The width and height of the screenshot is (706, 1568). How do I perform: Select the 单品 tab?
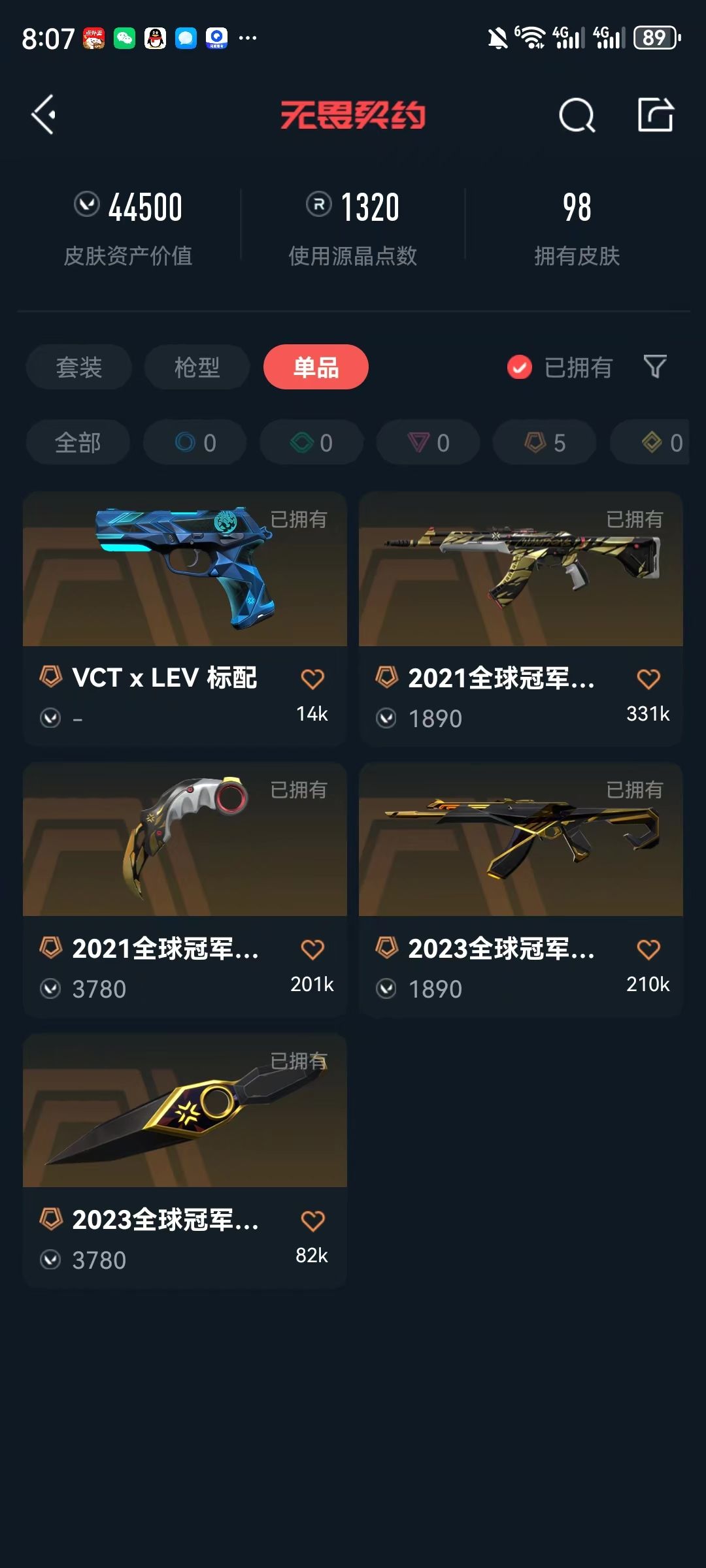point(316,367)
